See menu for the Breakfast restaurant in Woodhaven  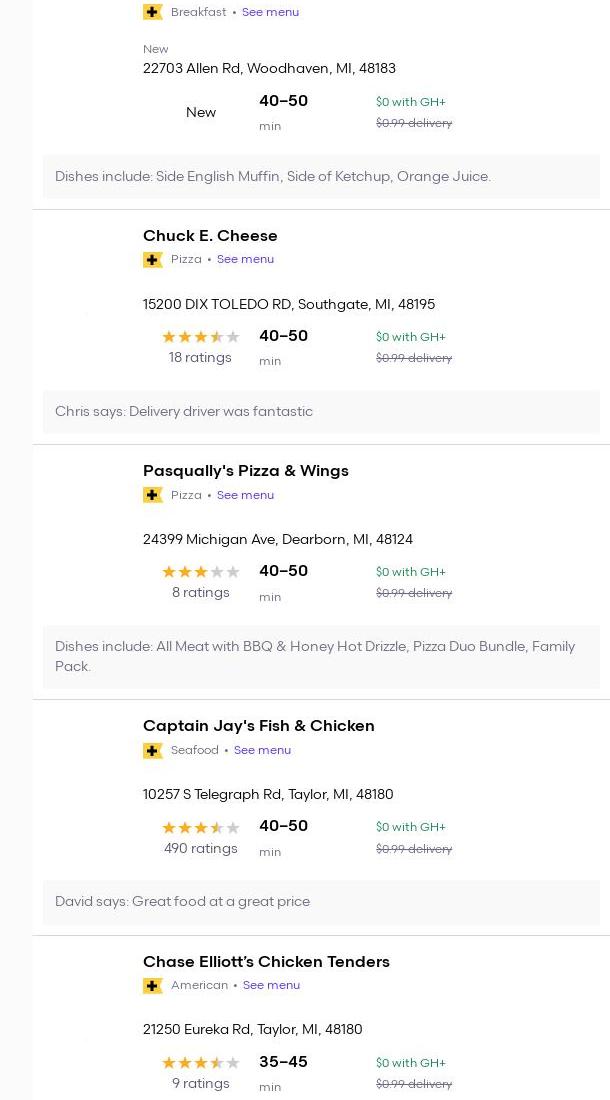pos(270,12)
